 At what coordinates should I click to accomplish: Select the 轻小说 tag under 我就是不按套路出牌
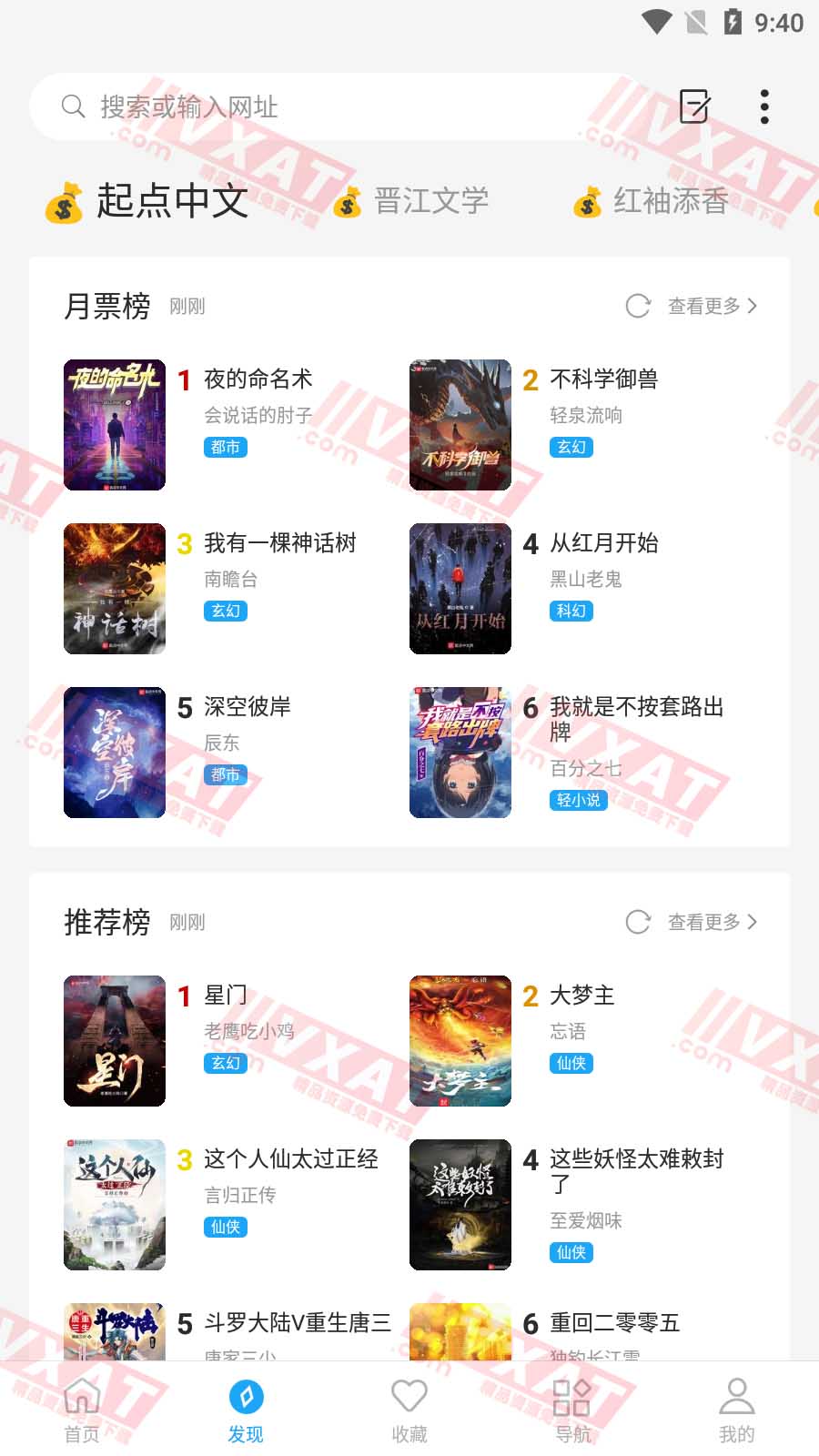point(577,801)
